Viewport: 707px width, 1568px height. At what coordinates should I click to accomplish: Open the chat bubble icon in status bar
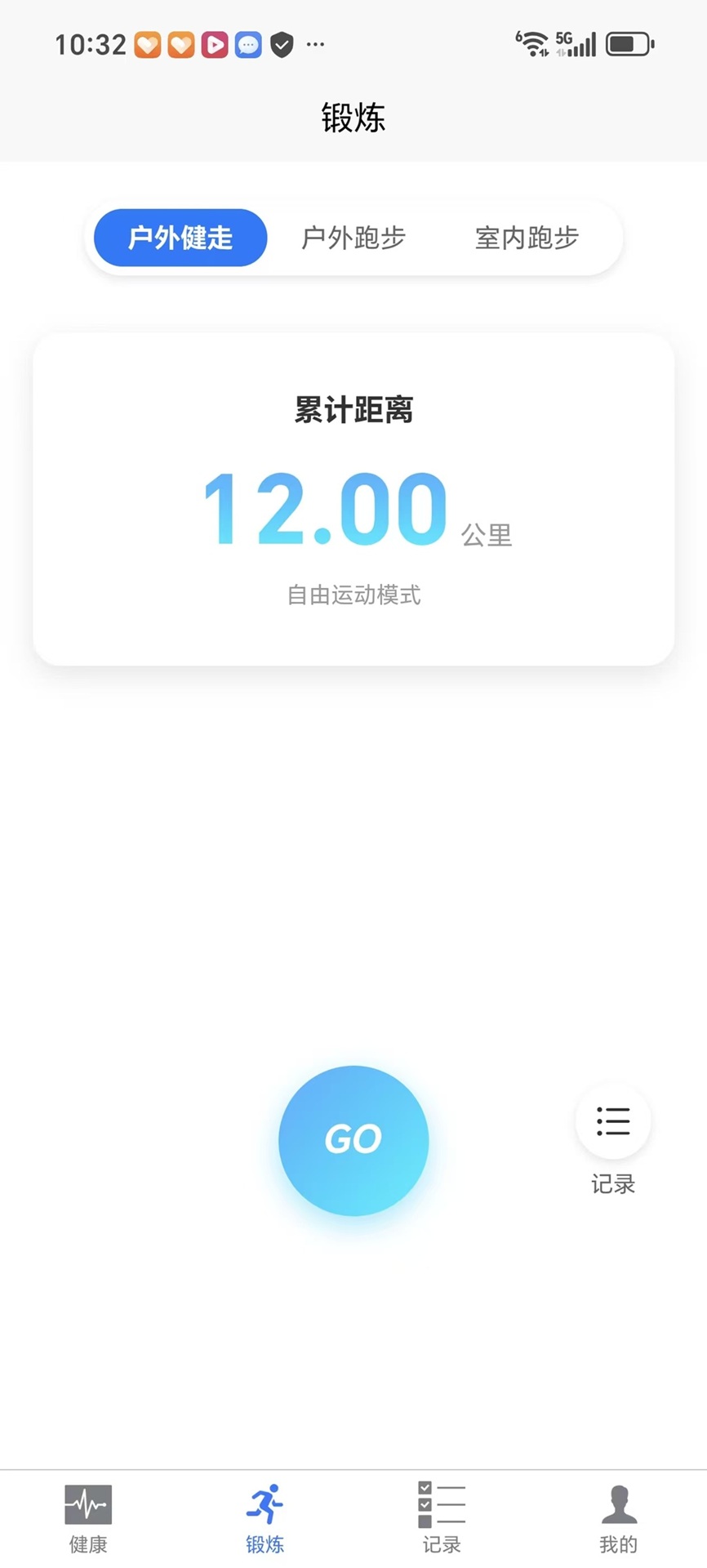[x=248, y=45]
